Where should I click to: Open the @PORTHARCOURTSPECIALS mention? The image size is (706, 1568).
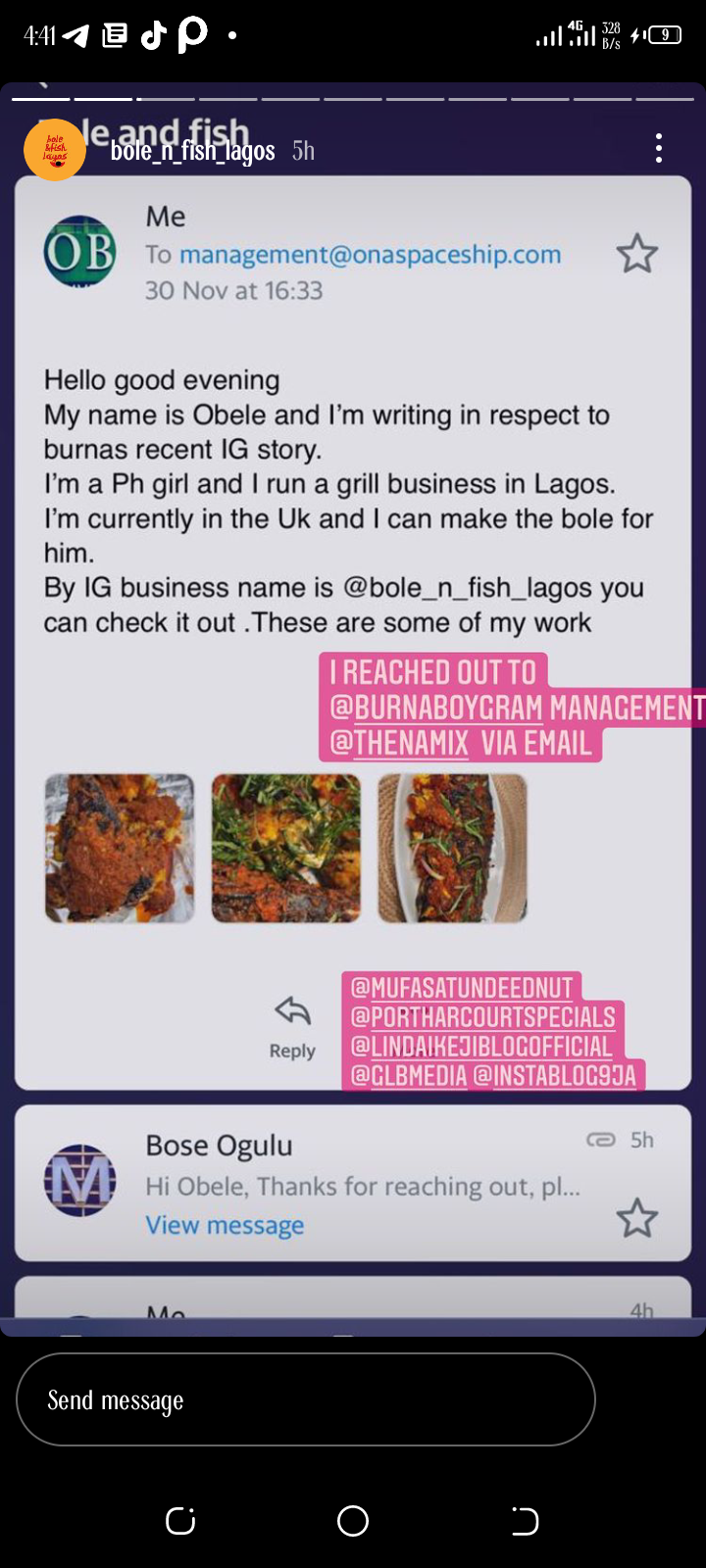tap(483, 1017)
